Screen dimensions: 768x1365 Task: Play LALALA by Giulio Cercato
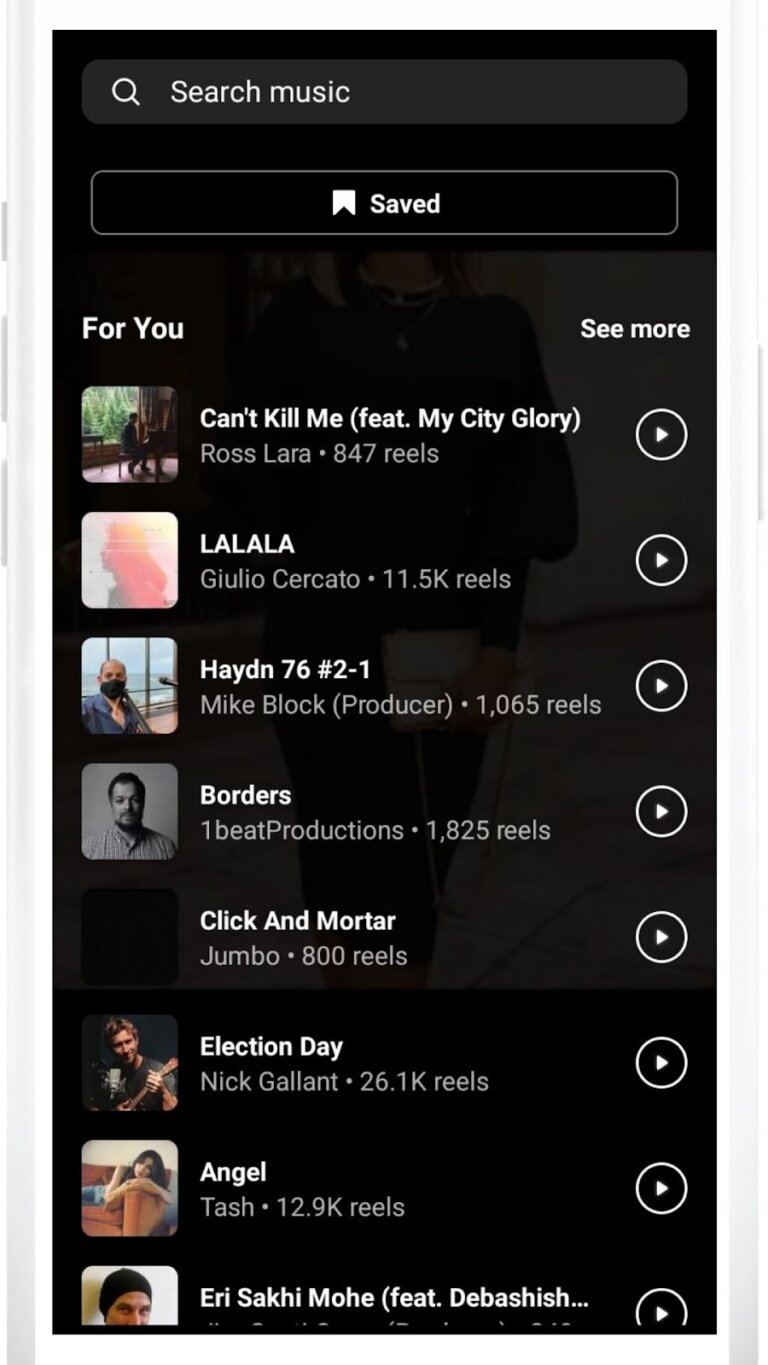click(x=660, y=561)
